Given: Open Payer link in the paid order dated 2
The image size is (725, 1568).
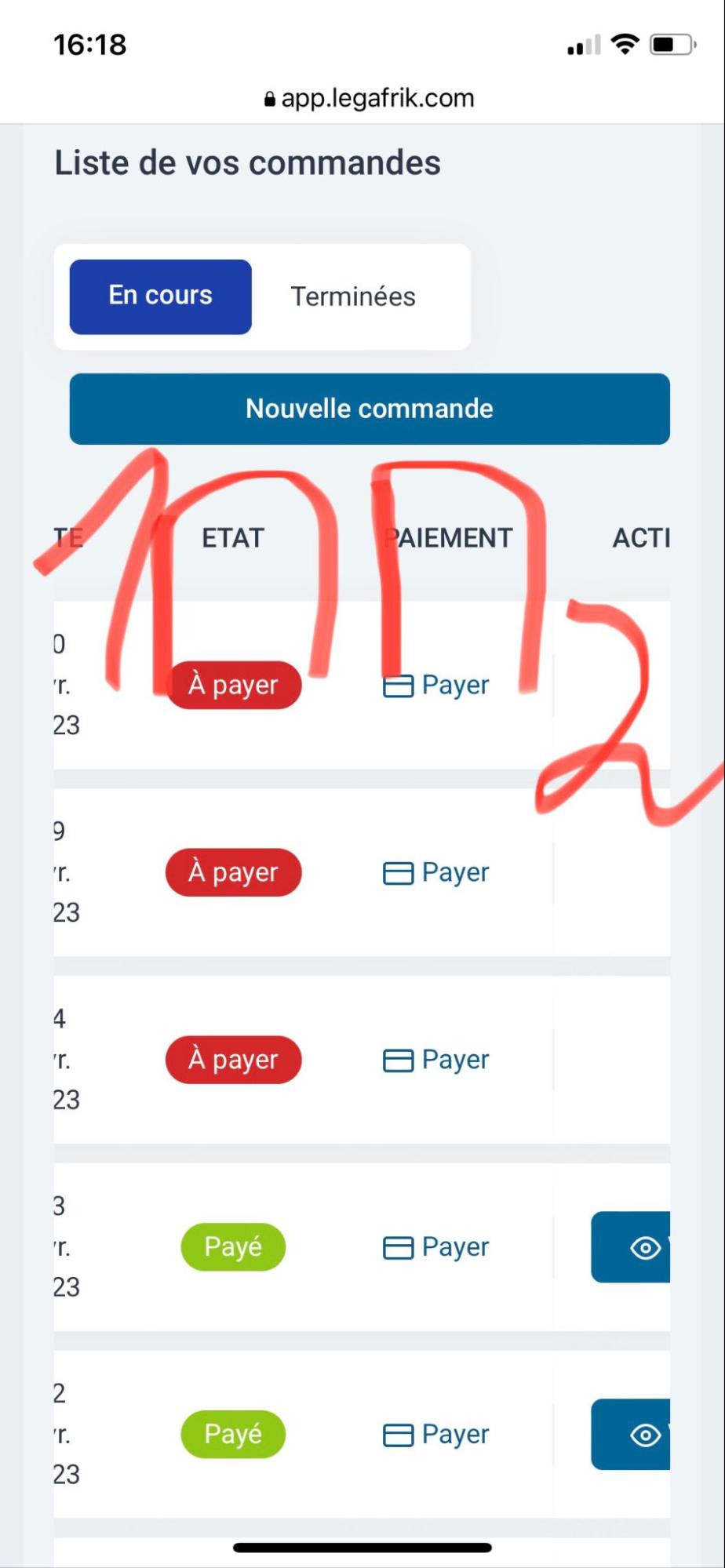Looking at the screenshot, I should pyautogui.click(x=436, y=1435).
